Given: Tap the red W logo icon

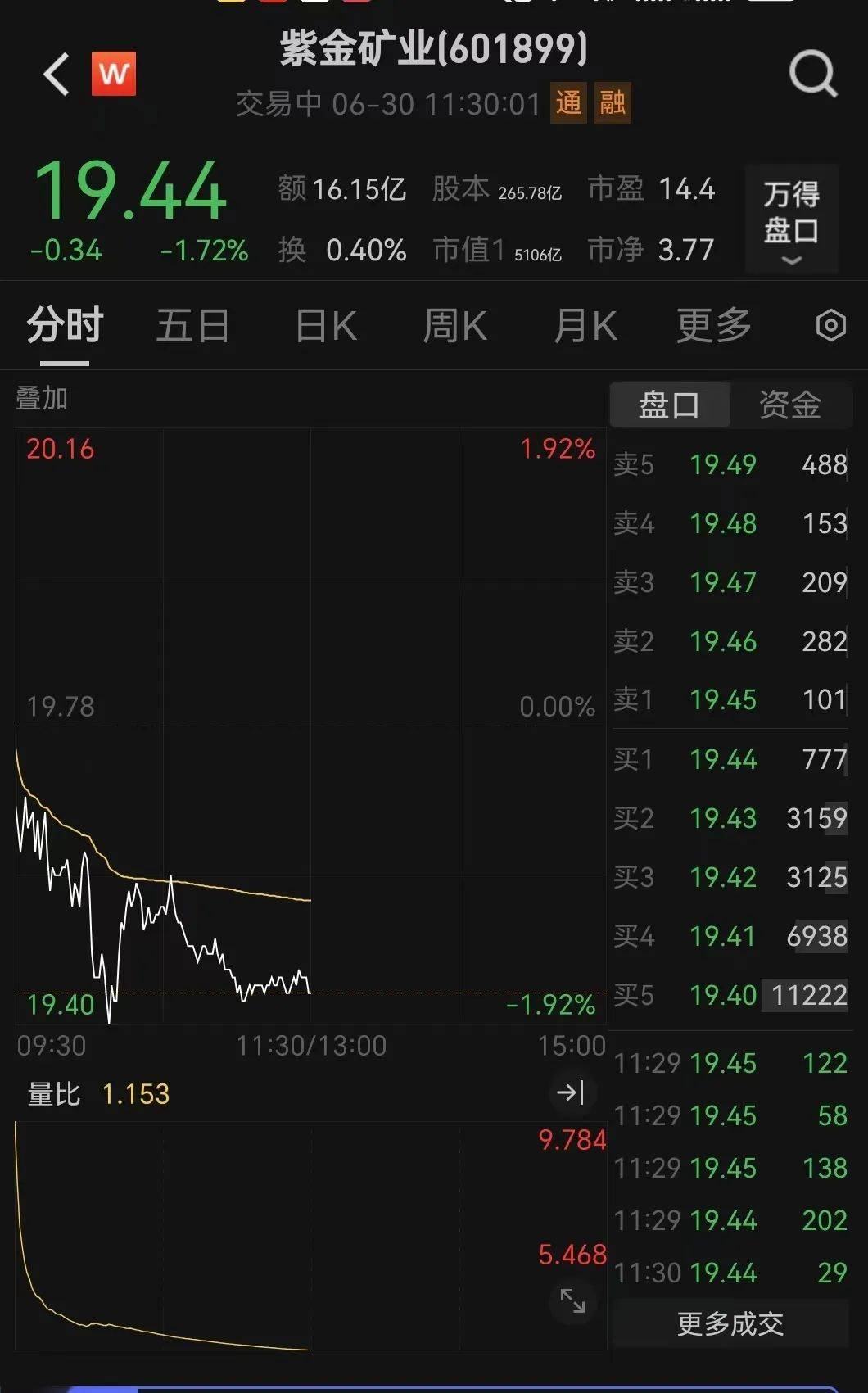Looking at the screenshot, I should pyautogui.click(x=113, y=75).
